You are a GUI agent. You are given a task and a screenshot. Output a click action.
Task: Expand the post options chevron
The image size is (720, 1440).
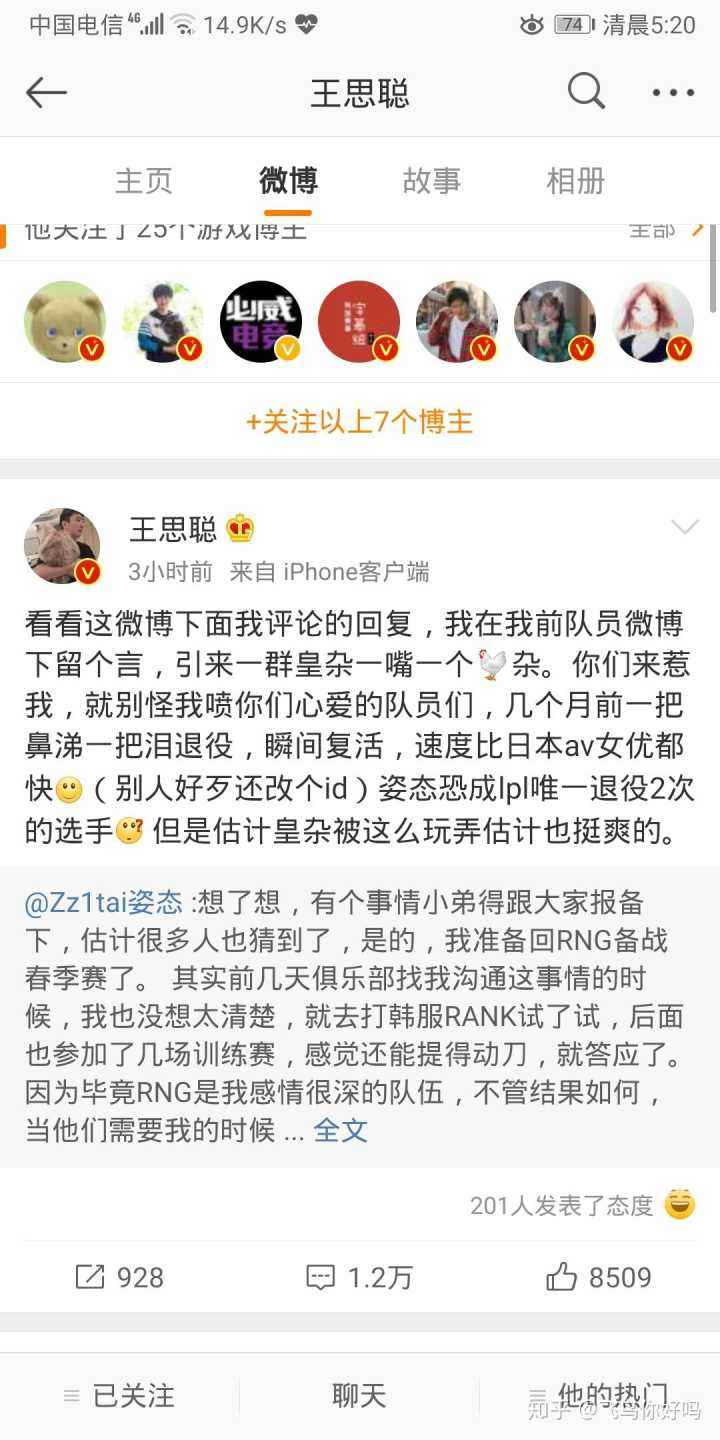(x=684, y=527)
